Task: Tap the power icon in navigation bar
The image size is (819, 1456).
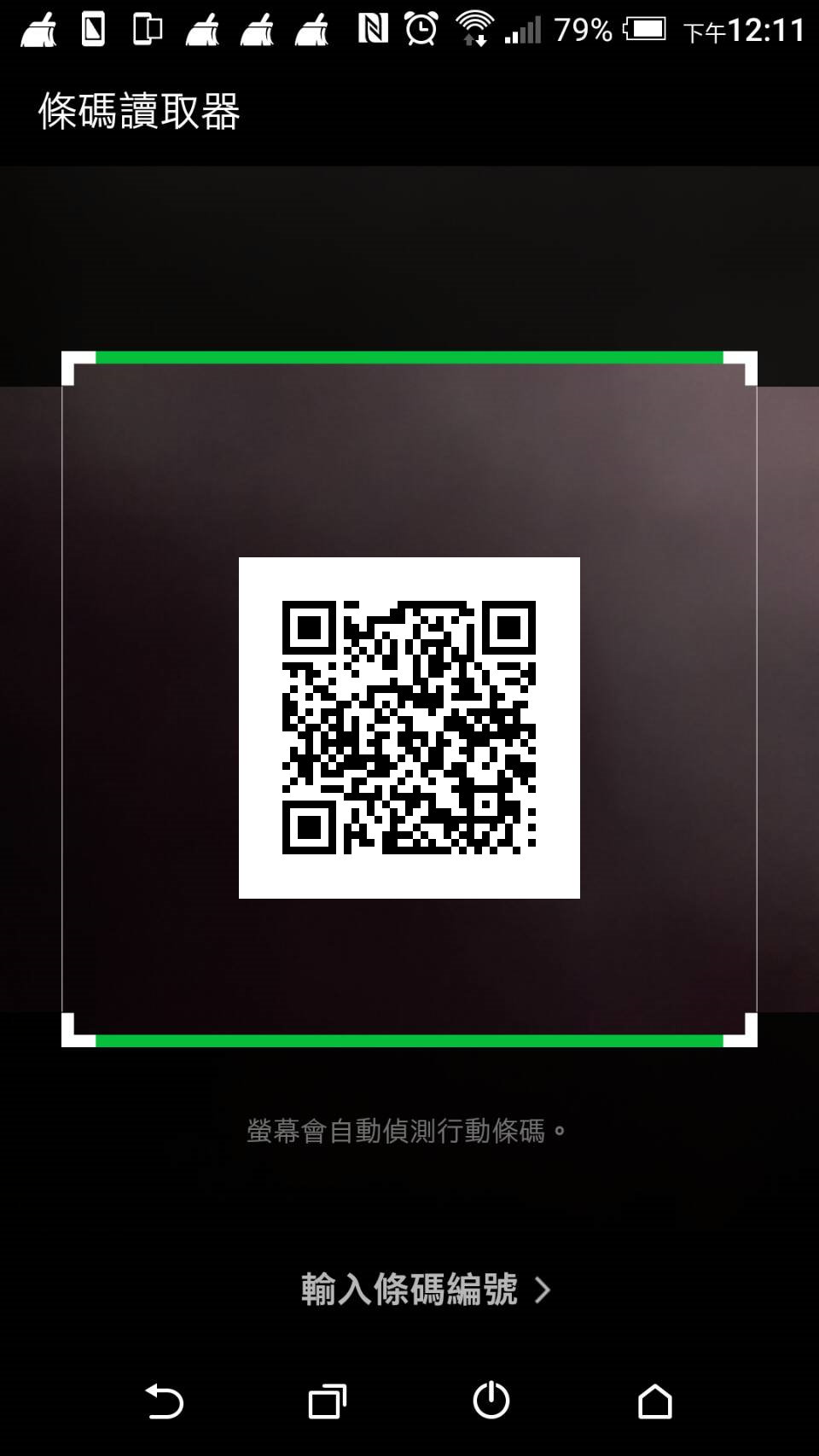Action: [x=491, y=1401]
